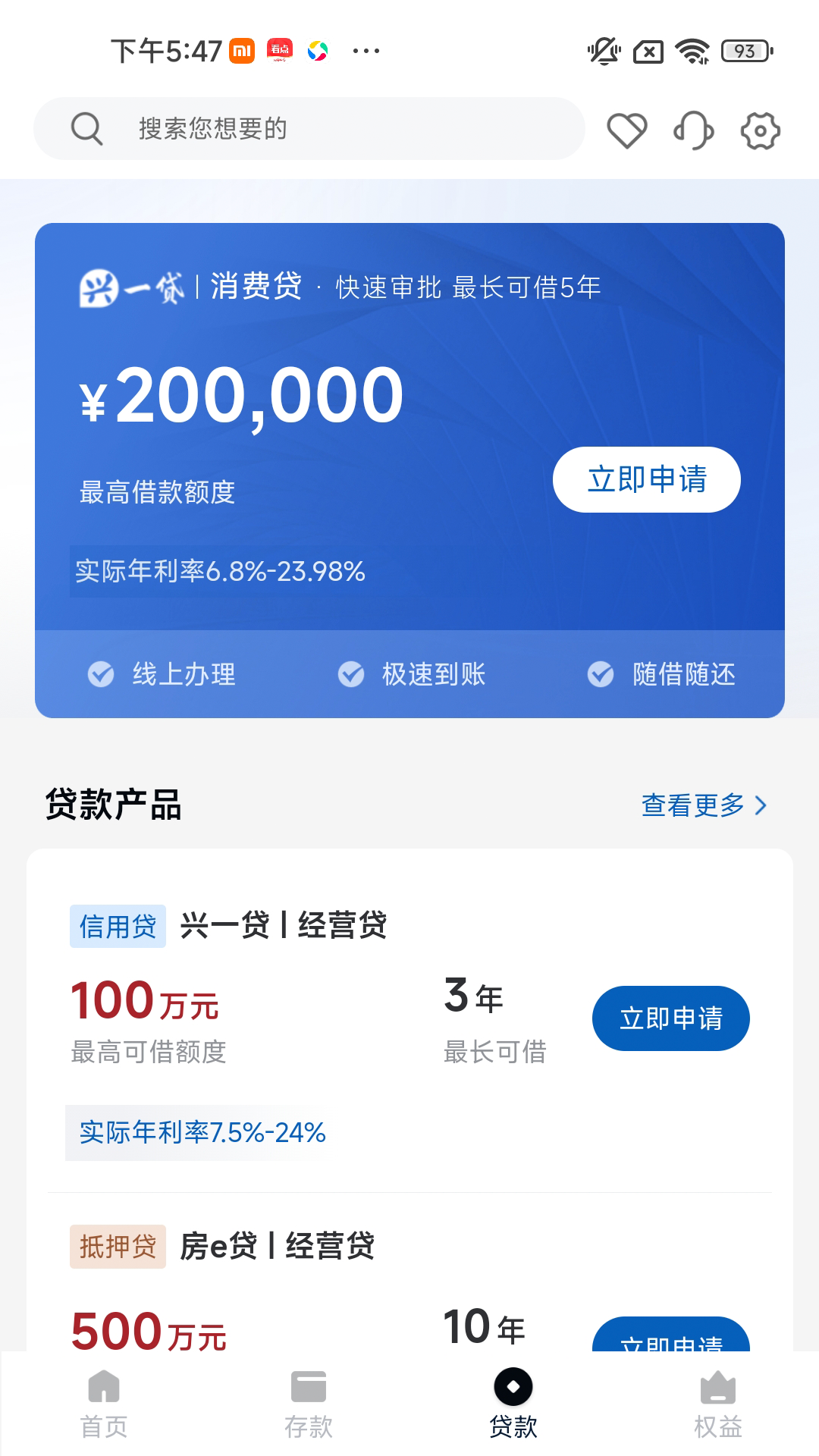Image resolution: width=819 pixels, height=1456 pixels.
Task: Apply now for the ¥200,000 消费贷
Action: (646, 479)
